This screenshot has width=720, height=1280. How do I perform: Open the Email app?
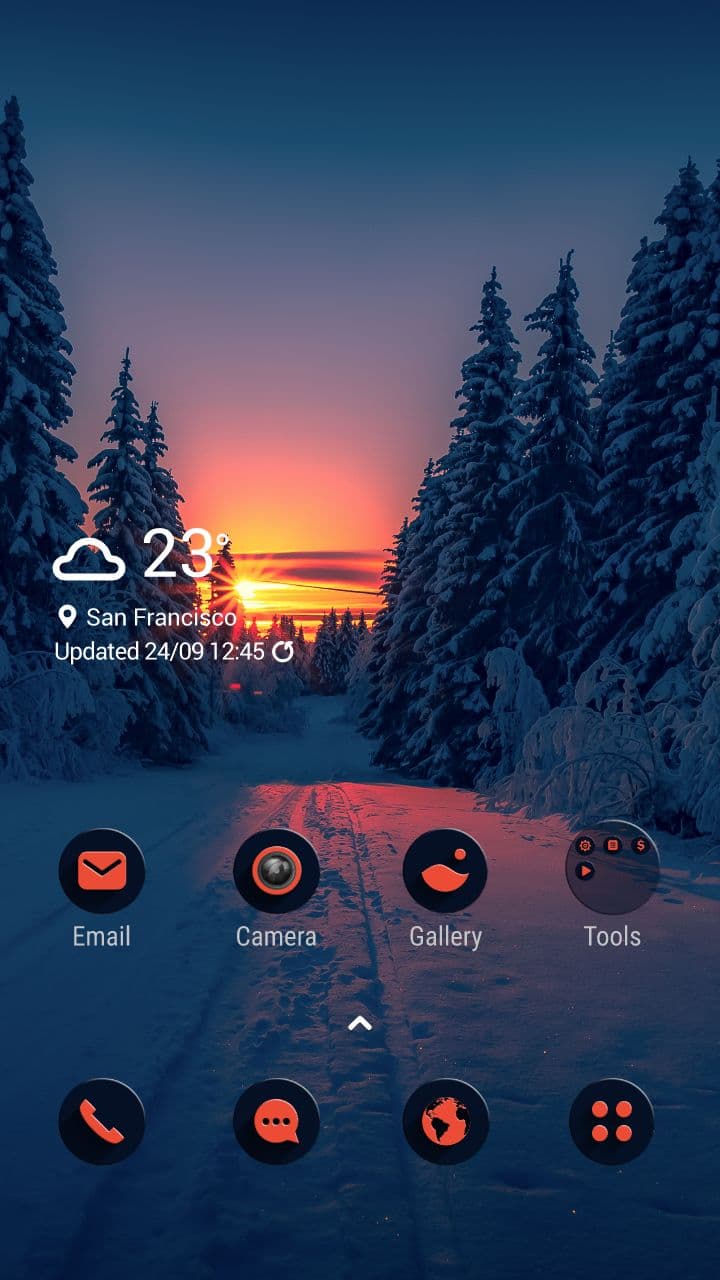100,871
